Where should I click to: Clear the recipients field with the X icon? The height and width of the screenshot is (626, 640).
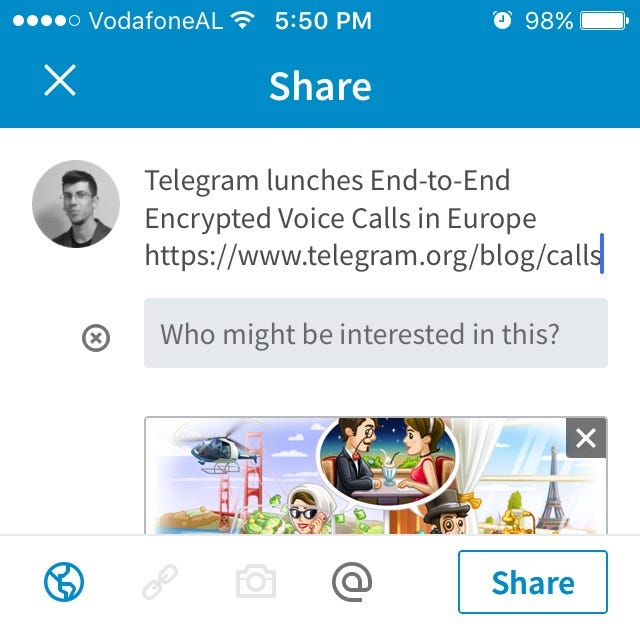coord(95,339)
